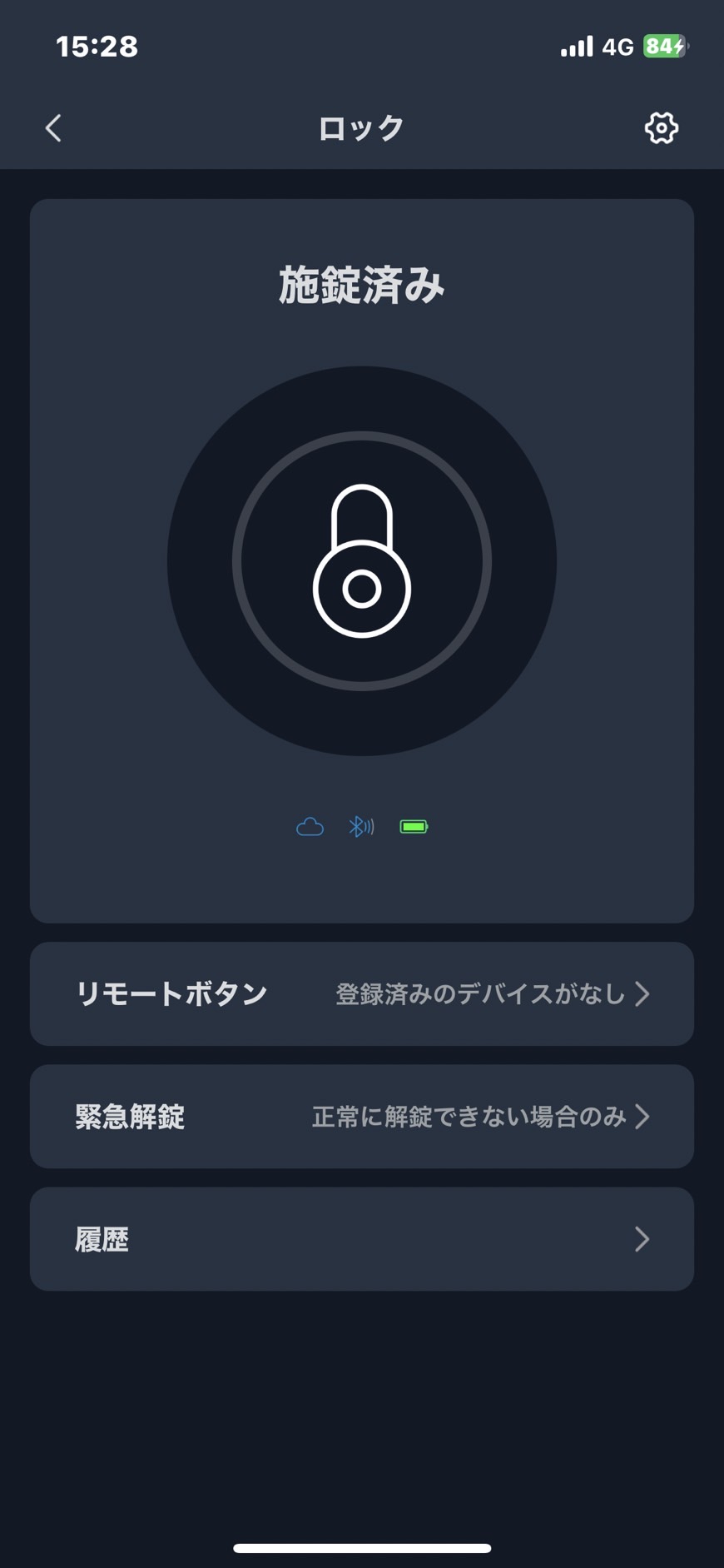This screenshot has height=1568, width=724.
Task: Open リモートボタン registration screen
Action: (x=361, y=993)
